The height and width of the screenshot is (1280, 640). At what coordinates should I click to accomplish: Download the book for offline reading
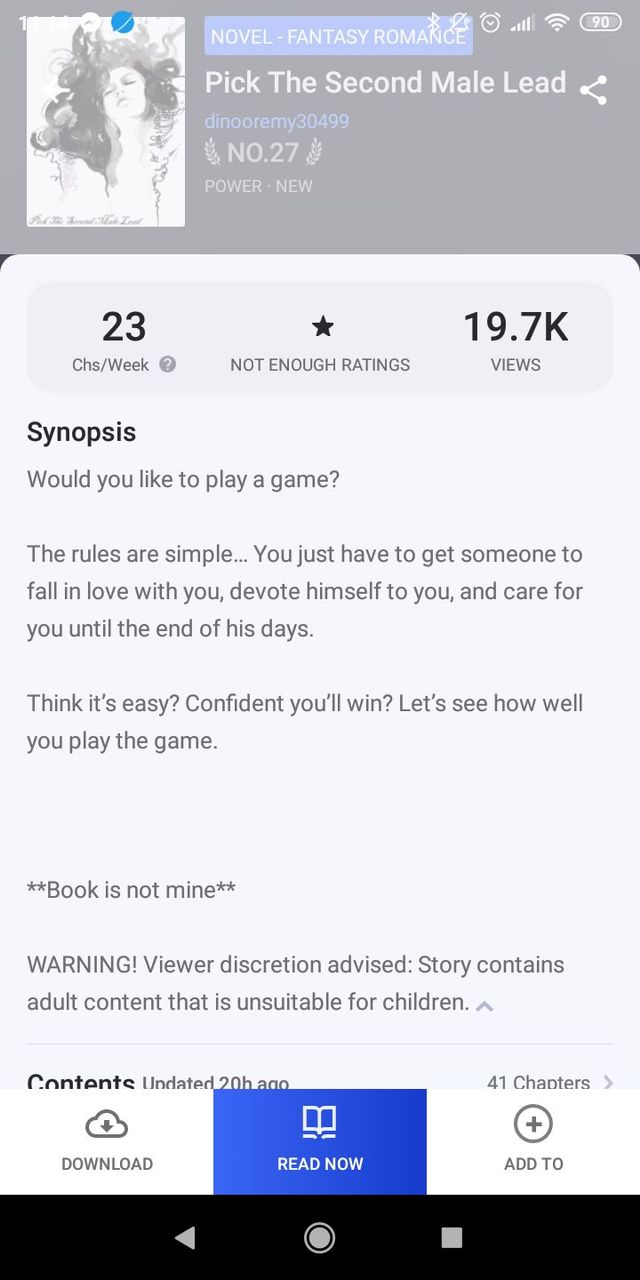click(107, 1141)
